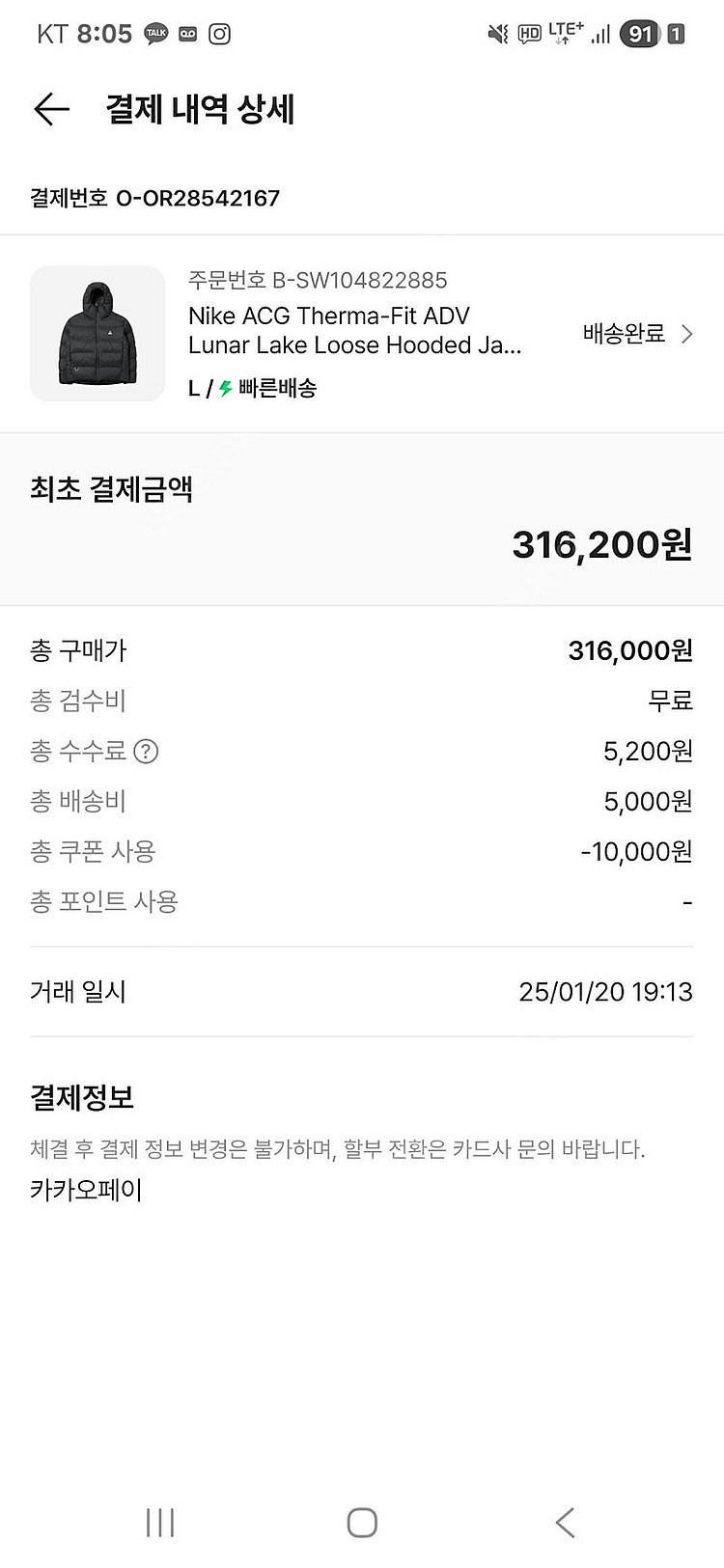Open the voicemail icon in the status bar
The width and height of the screenshot is (724, 1568).
pyautogui.click(x=185, y=32)
